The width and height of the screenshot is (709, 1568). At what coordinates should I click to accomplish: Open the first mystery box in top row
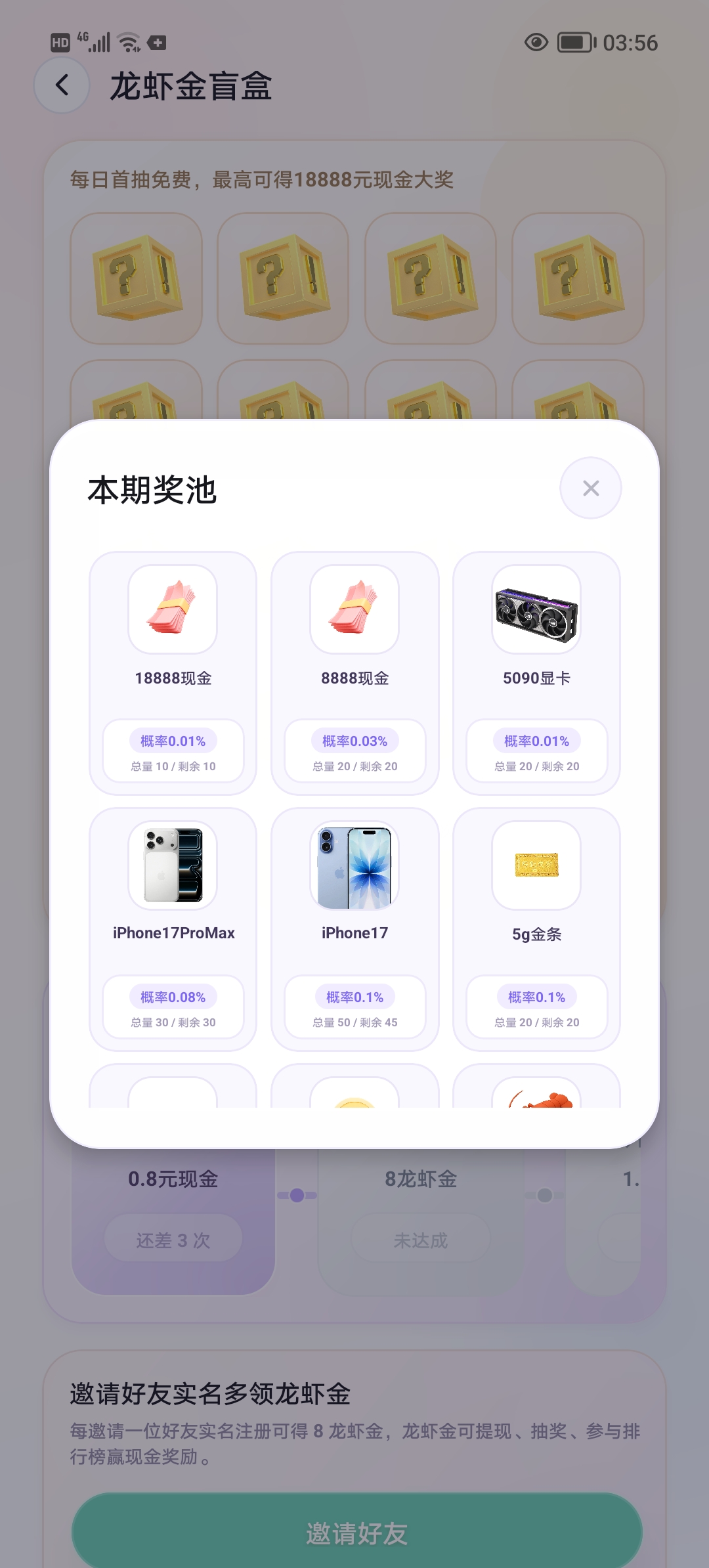[135, 278]
